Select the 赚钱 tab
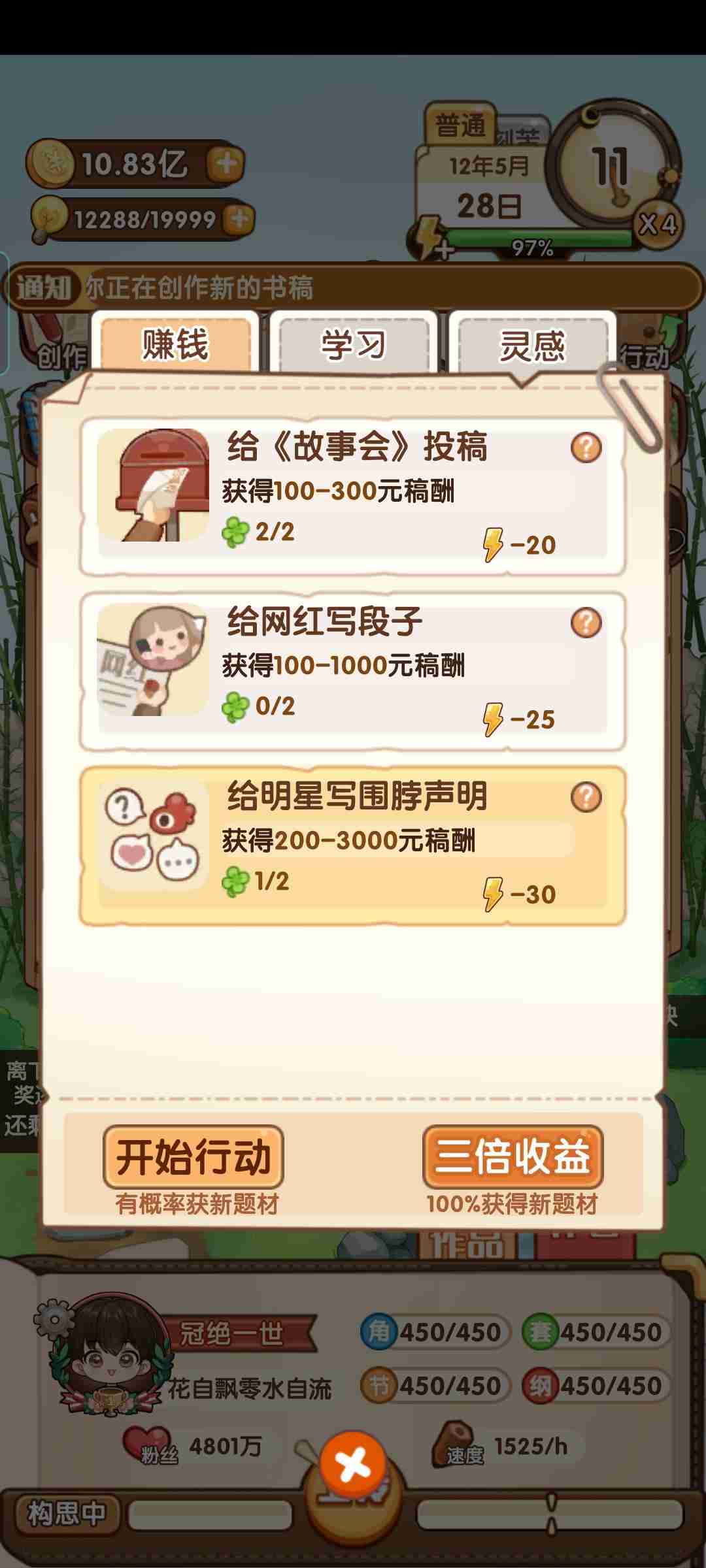Image resolution: width=706 pixels, height=1568 pixels. [175, 345]
